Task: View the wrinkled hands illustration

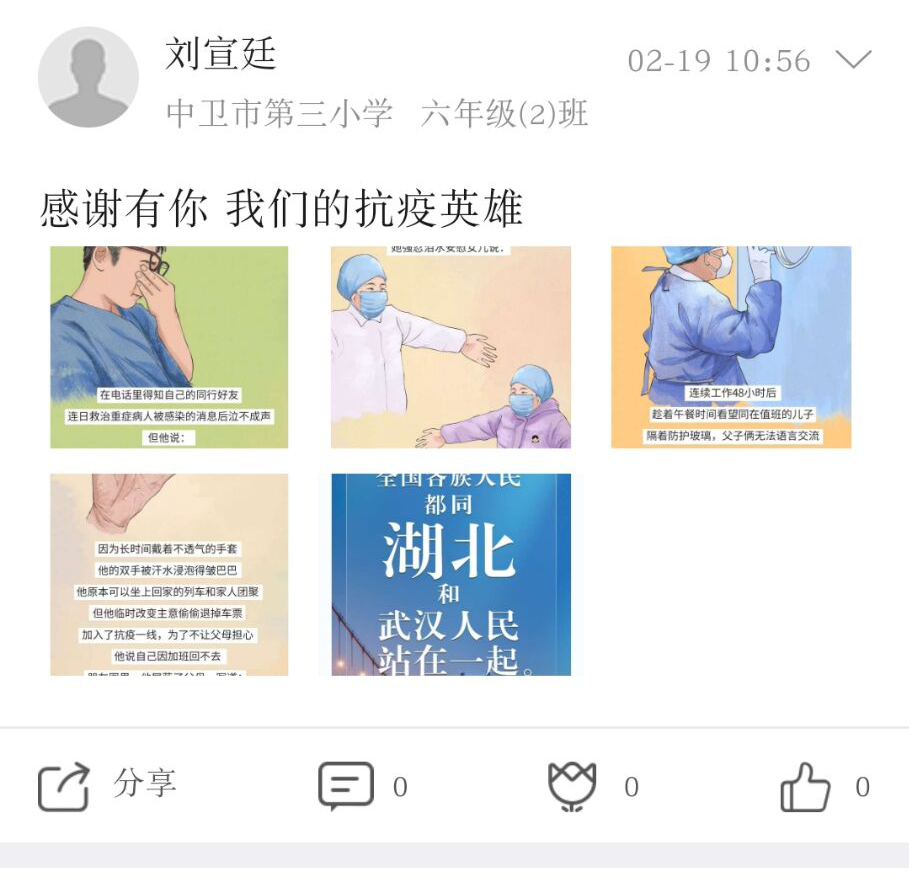Action: point(169,574)
